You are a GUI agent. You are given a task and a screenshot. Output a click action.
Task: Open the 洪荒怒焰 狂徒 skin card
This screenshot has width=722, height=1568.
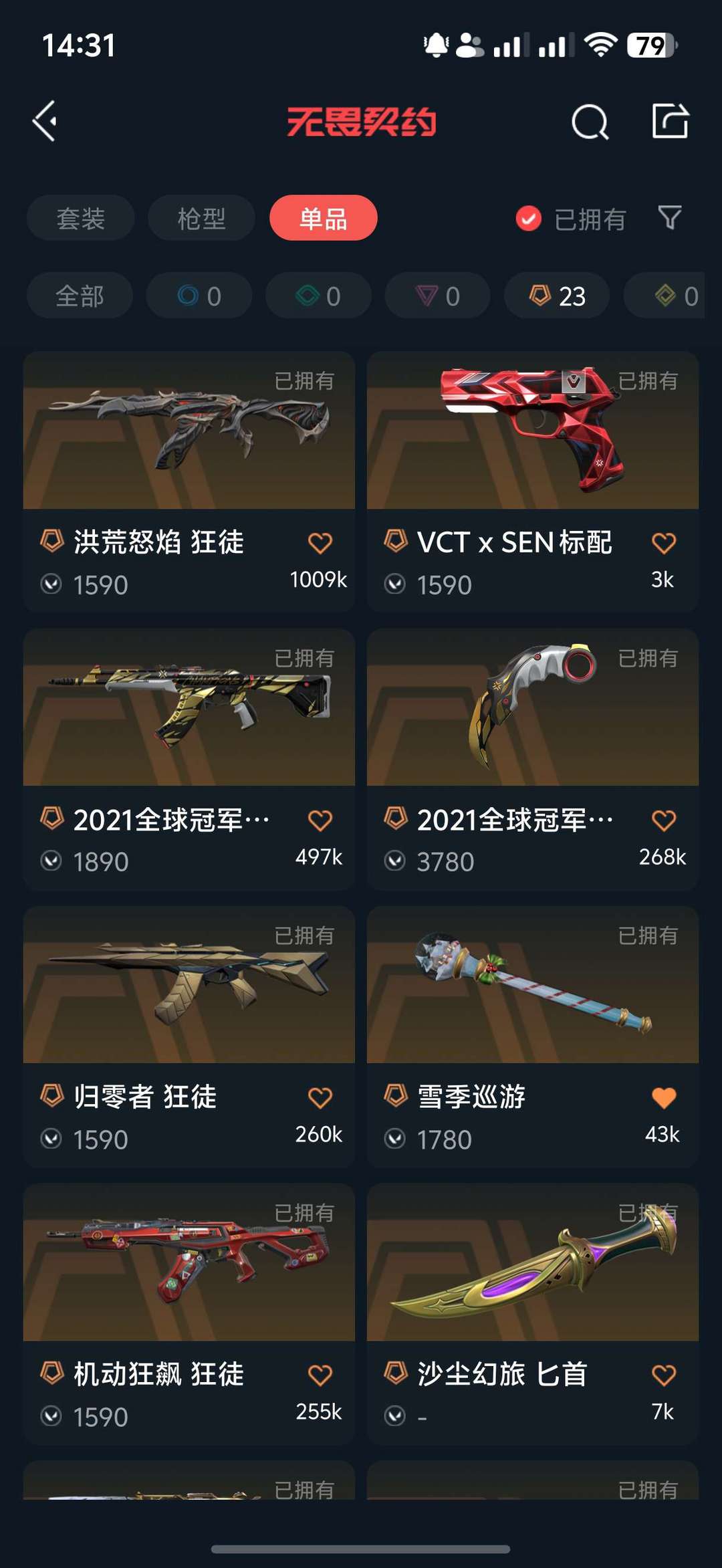click(x=189, y=481)
